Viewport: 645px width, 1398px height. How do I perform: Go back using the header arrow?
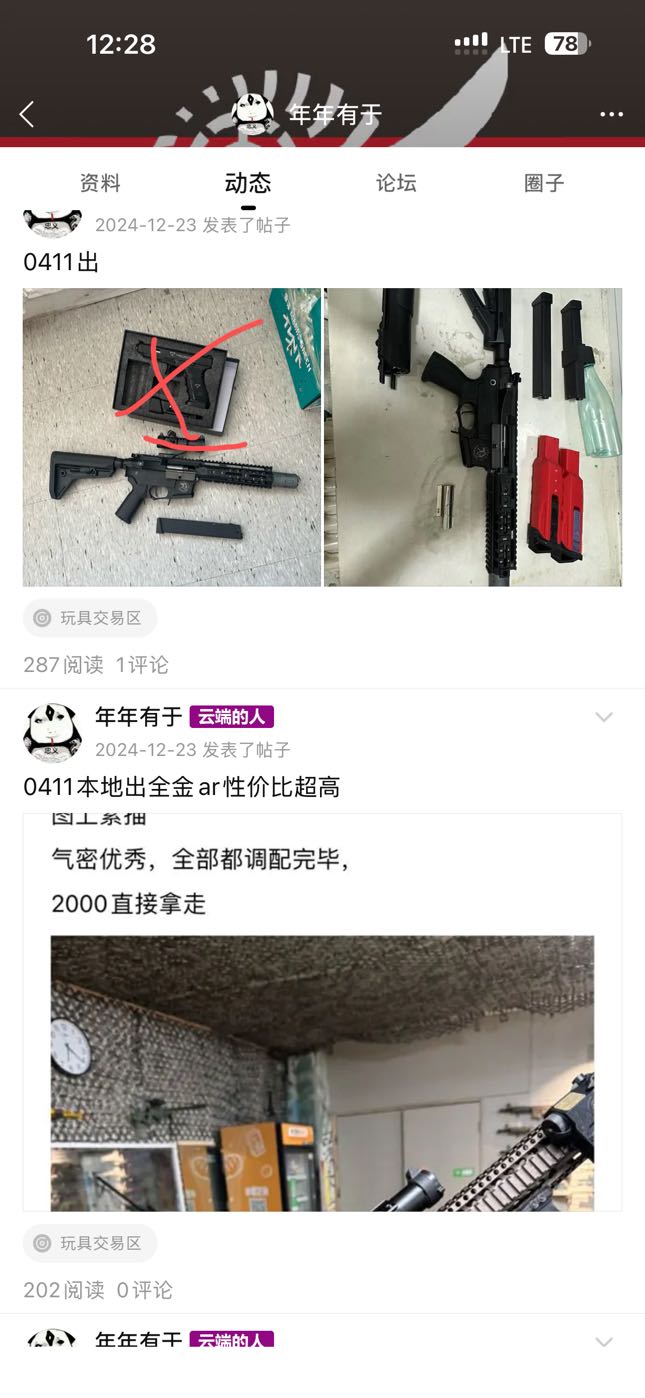click(x=27, y=115)
